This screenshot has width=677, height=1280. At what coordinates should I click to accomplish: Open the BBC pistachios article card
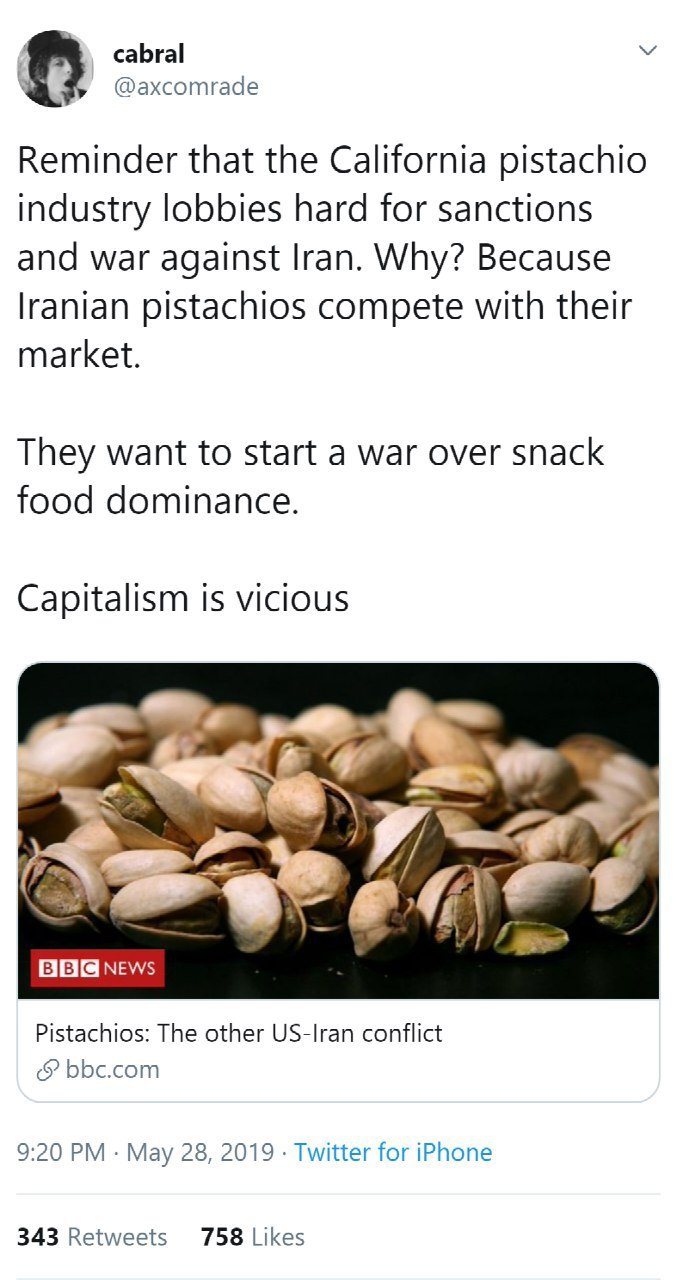coord(338,880)
